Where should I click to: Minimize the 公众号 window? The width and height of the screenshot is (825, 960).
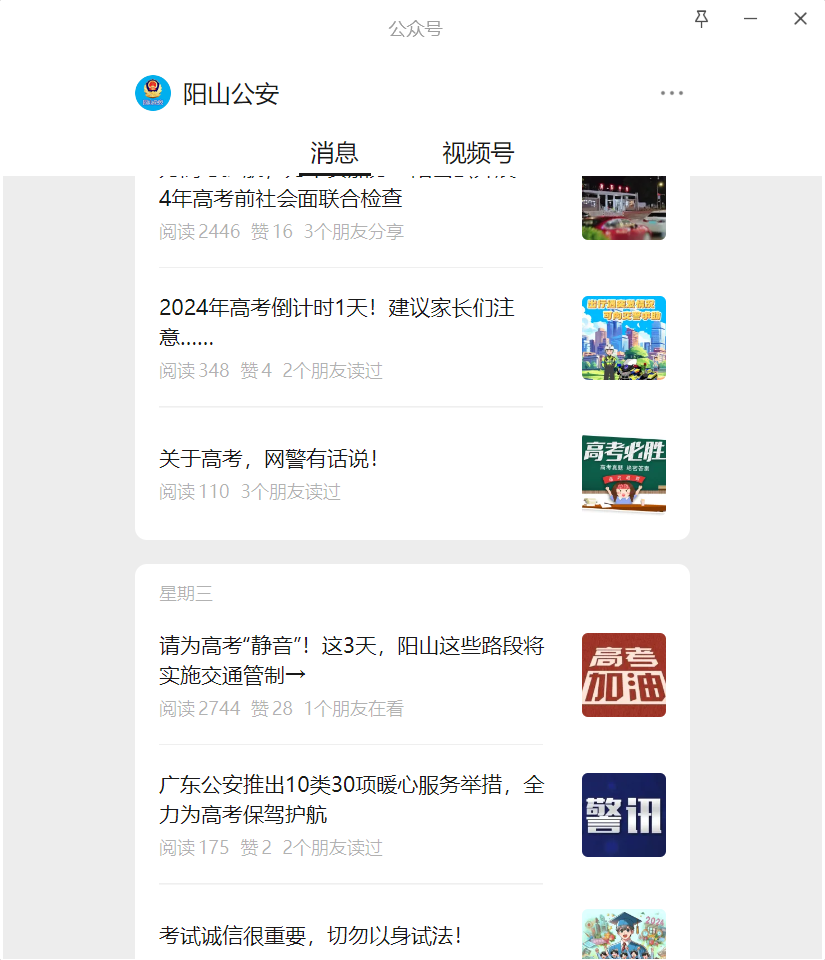pos(750,19)
